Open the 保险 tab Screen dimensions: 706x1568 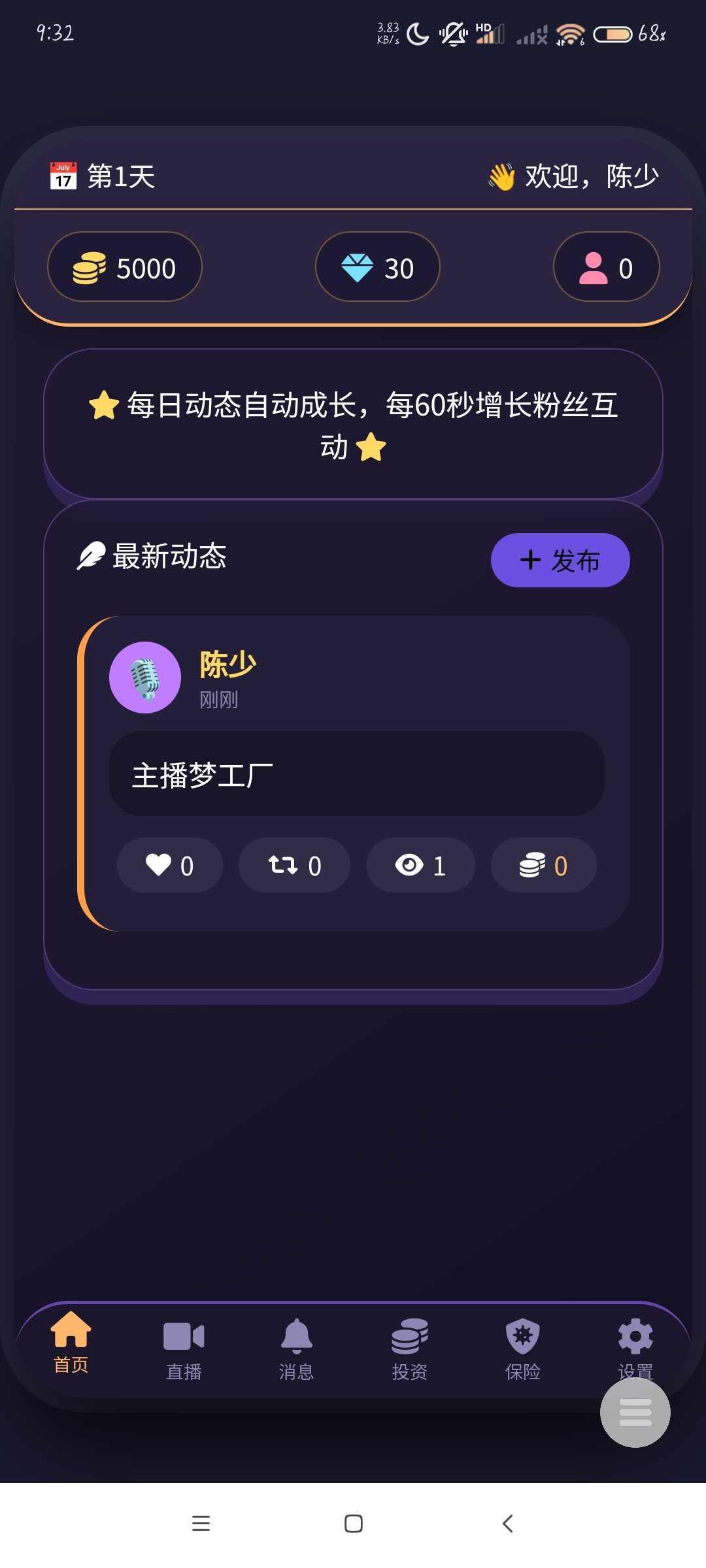tap(522, 1350)
